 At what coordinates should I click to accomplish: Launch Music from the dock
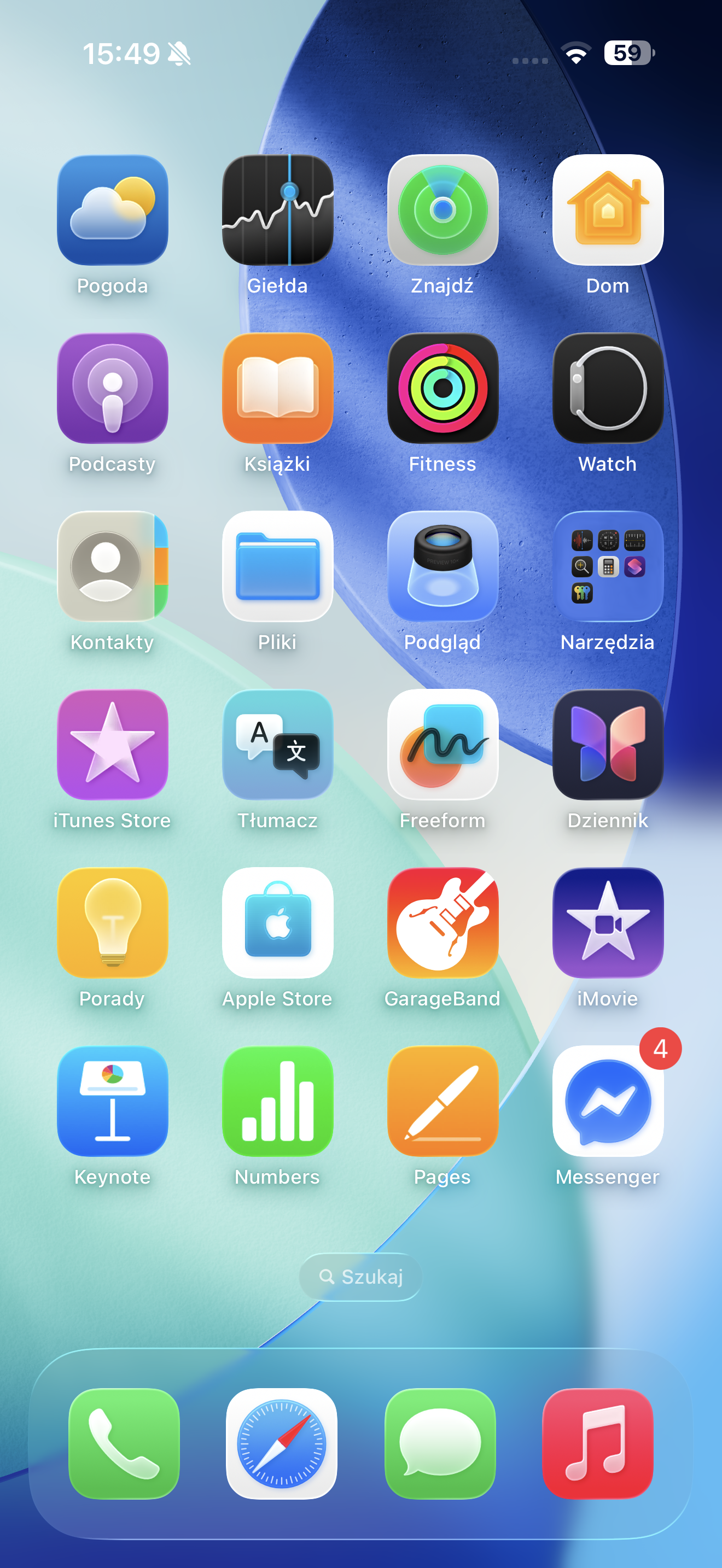point(597,1443)
